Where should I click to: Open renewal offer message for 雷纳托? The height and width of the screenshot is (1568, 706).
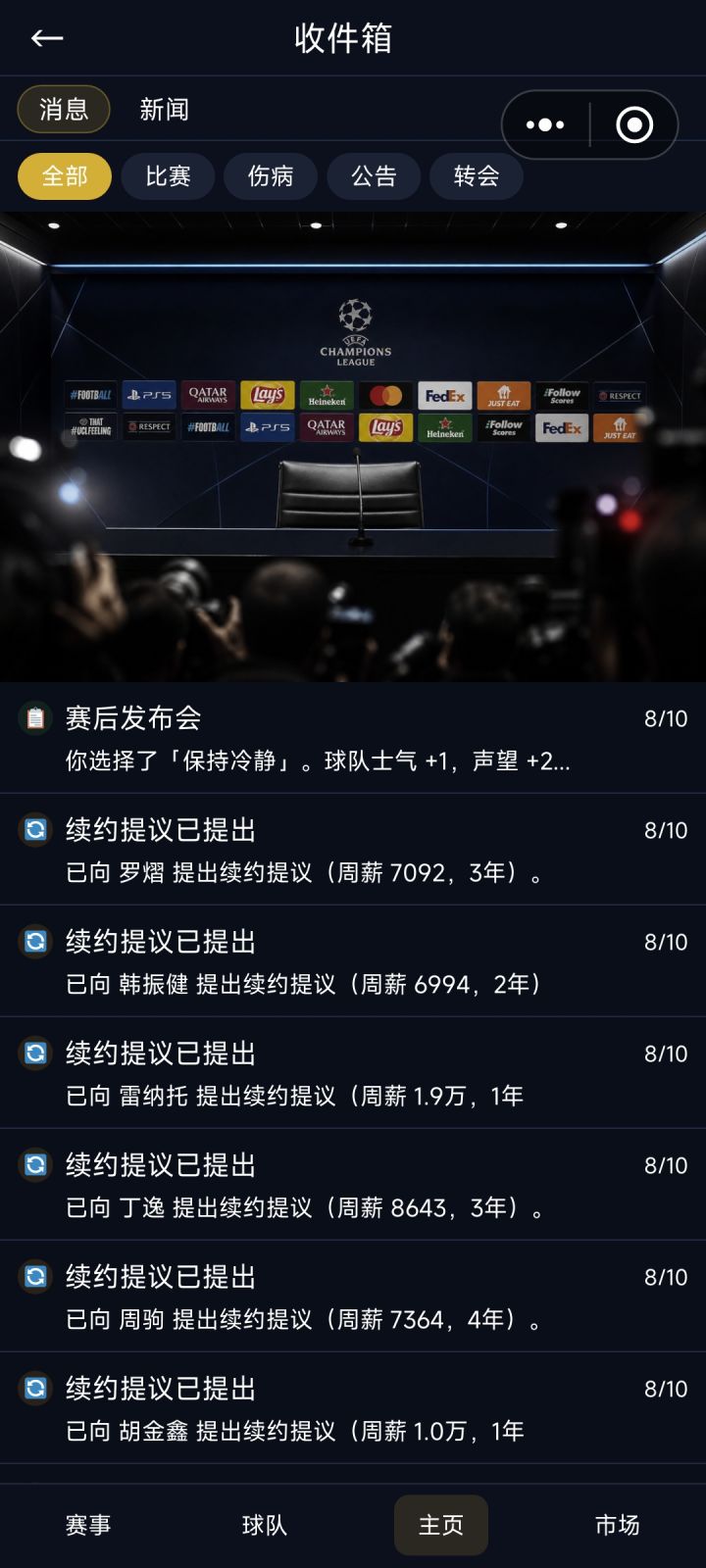coord(353,1073)
